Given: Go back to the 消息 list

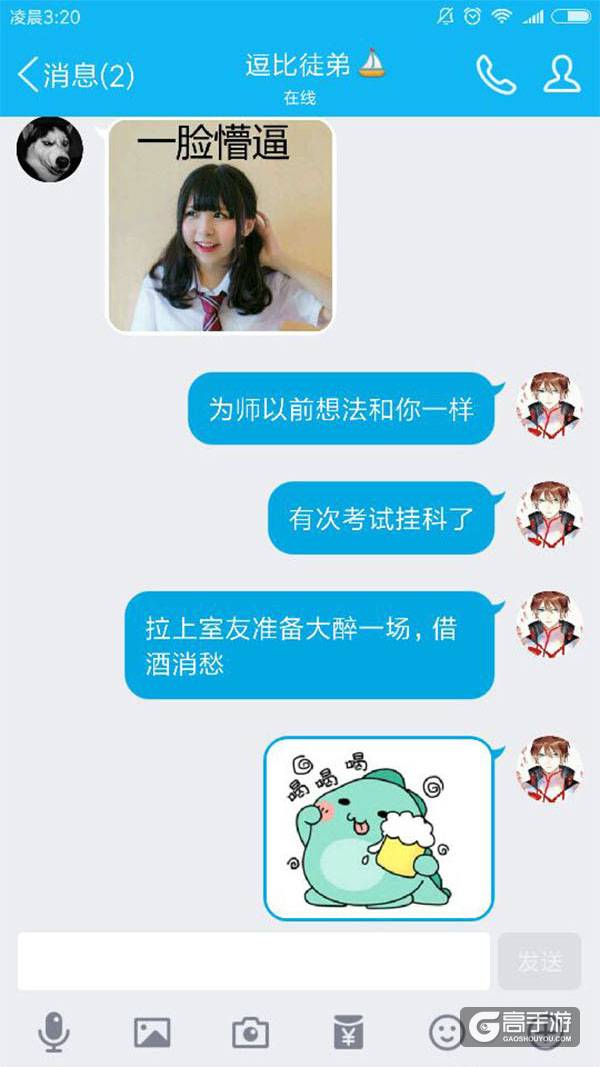Looking at the screenshot, I should (x=75, y=74).
